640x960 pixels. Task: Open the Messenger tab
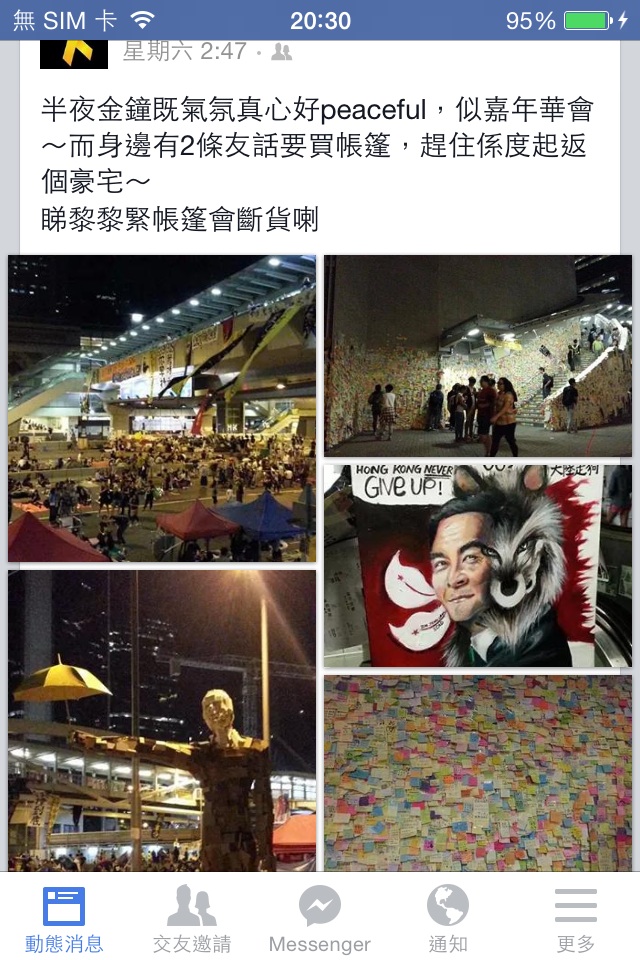(x=320, y=919)
